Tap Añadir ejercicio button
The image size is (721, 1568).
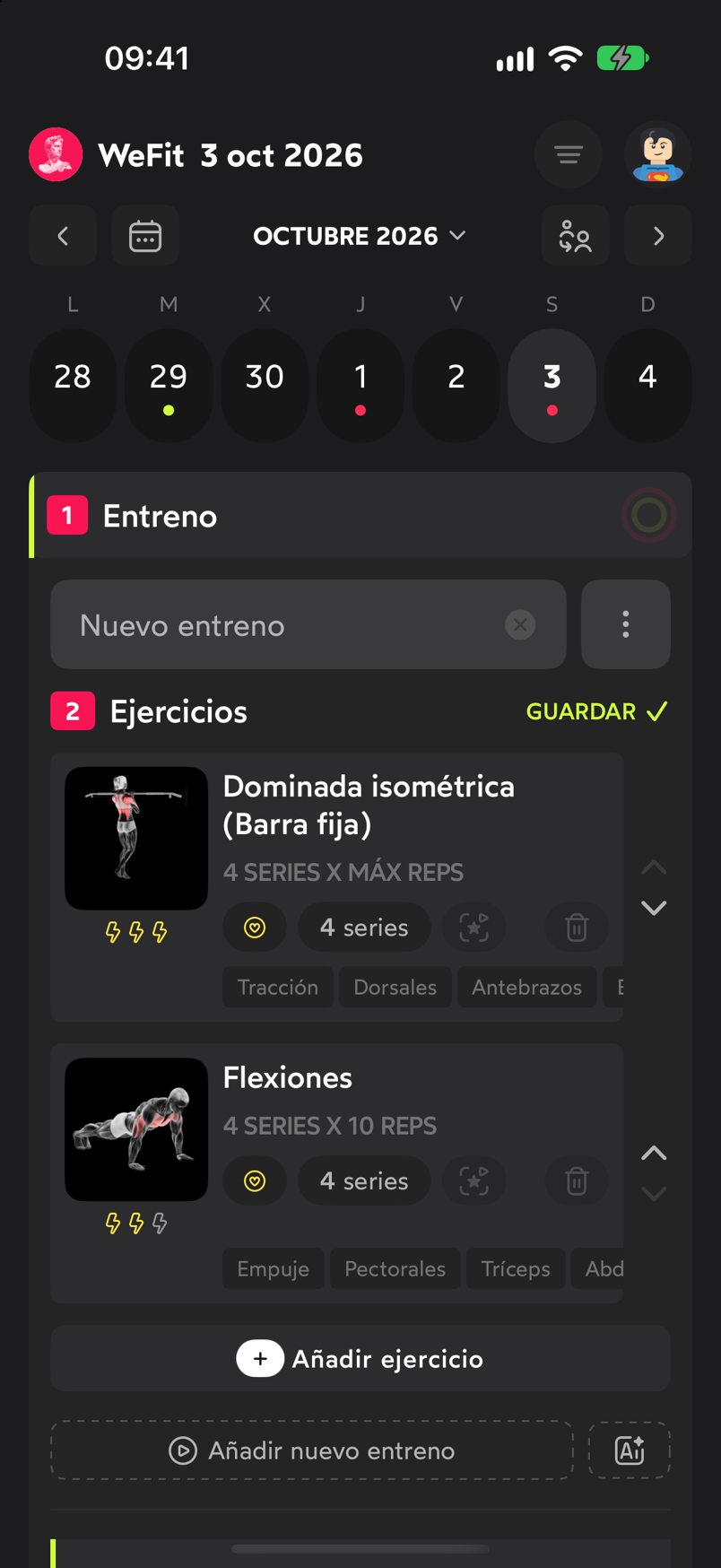tap(360, 1358)
